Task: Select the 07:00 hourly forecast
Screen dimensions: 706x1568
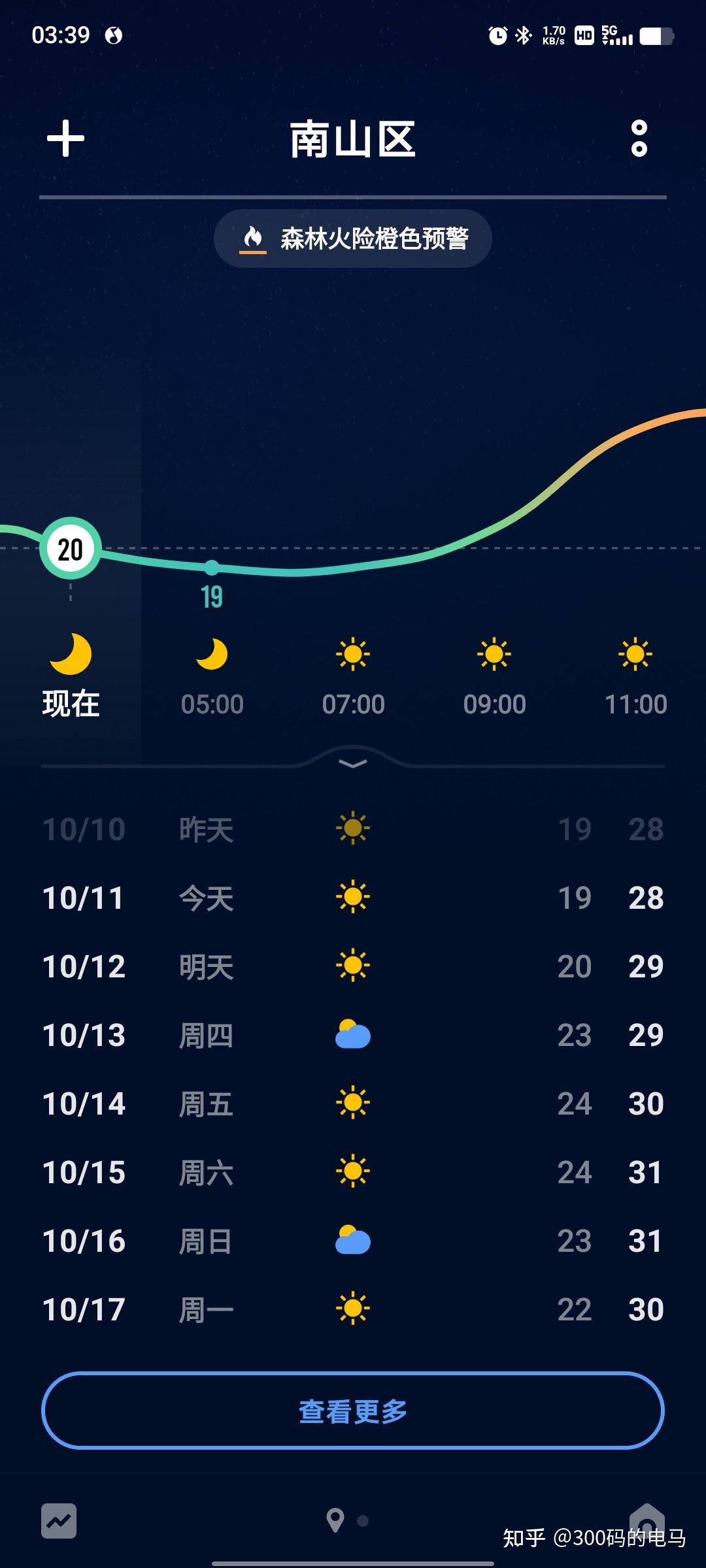Action: 353,679
